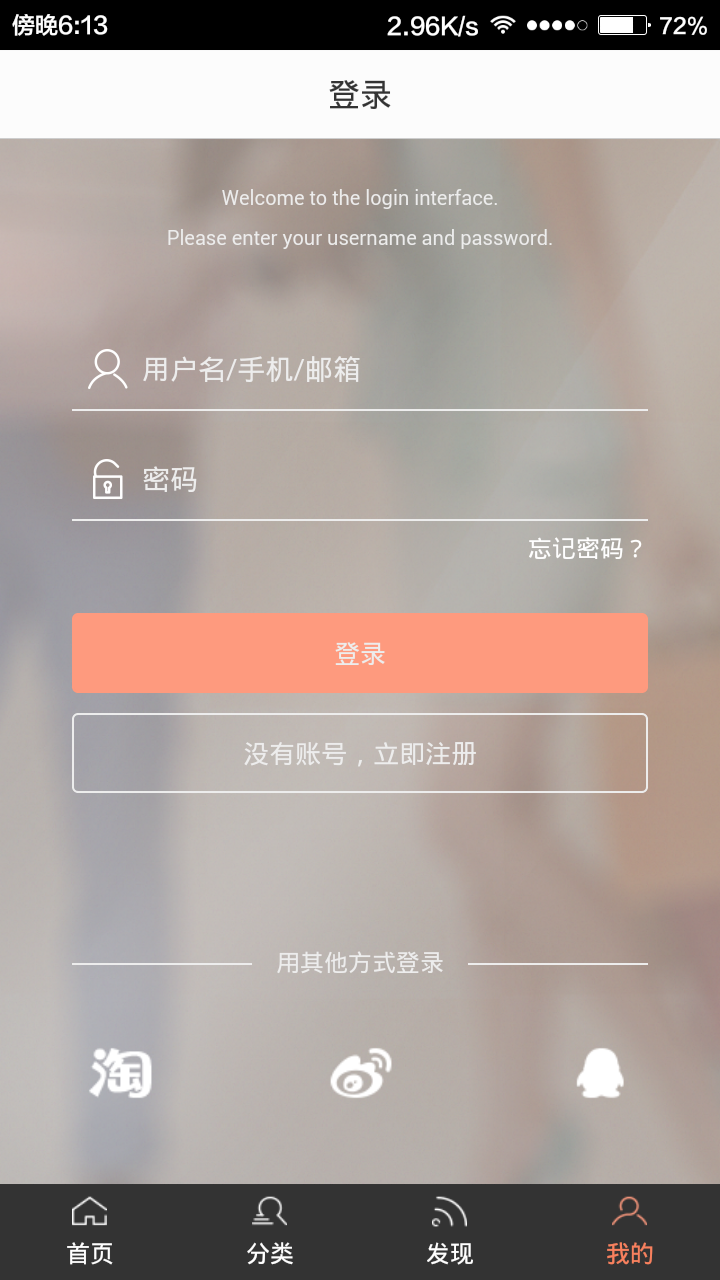Screen dimensions: 720x1280
Task: Tap the username/phone/email field
Action: coord(380,370)
